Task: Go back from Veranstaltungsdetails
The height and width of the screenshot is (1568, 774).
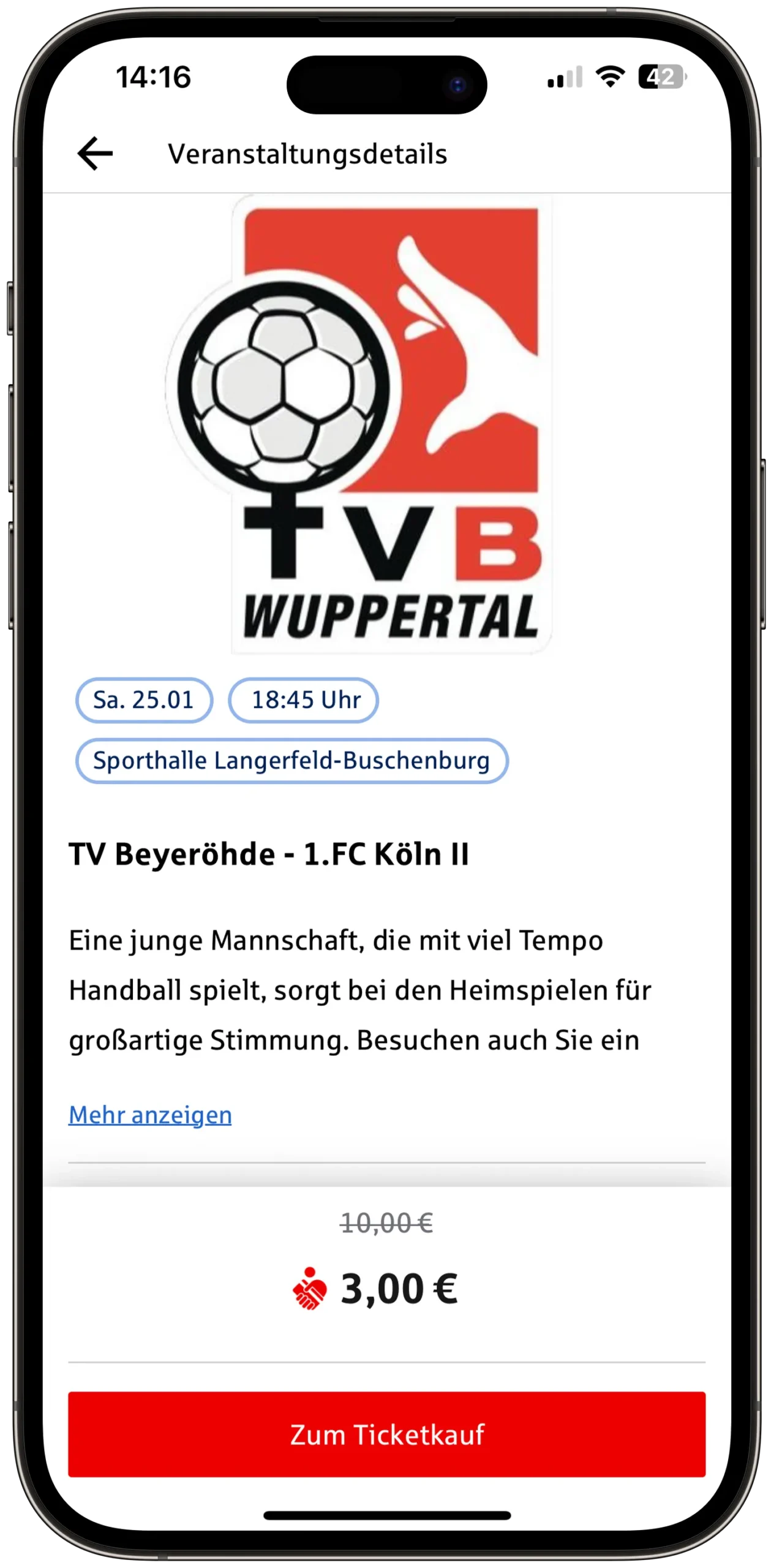Action: point(95,153)
